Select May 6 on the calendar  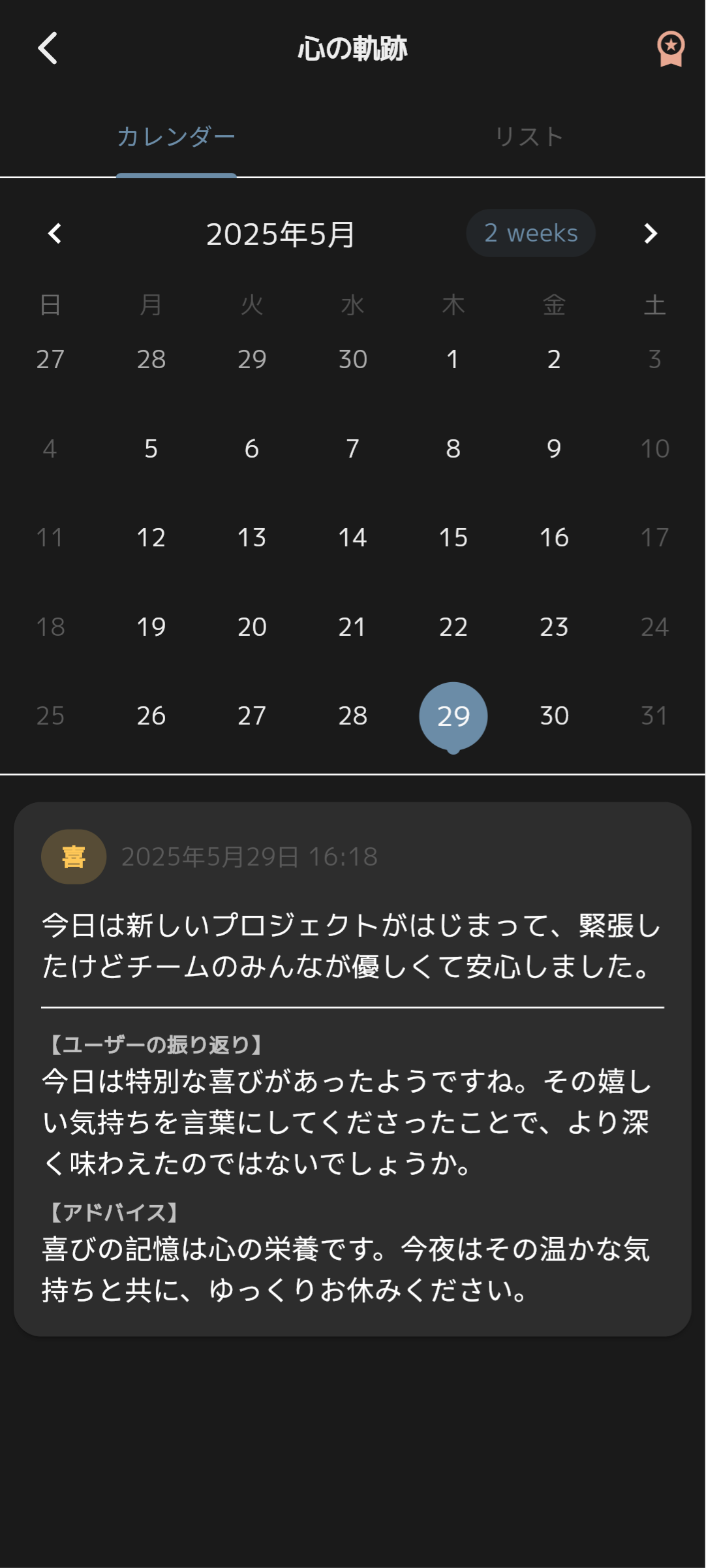click(x=252, y=449)
